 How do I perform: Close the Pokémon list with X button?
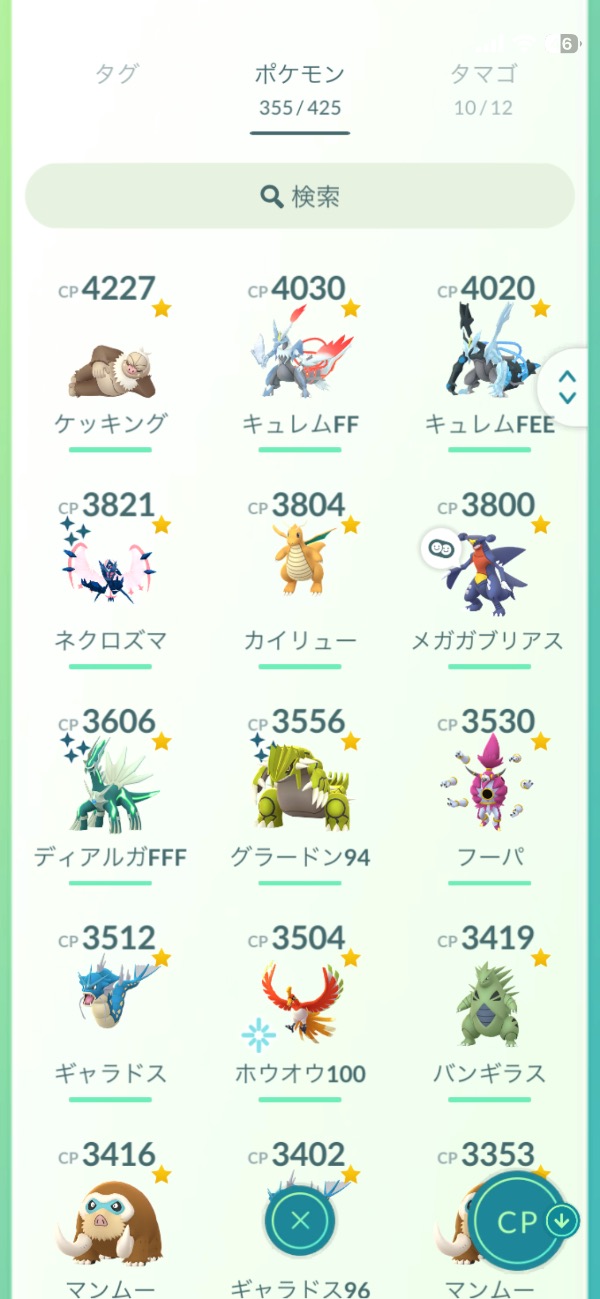tap(301, 1221)
